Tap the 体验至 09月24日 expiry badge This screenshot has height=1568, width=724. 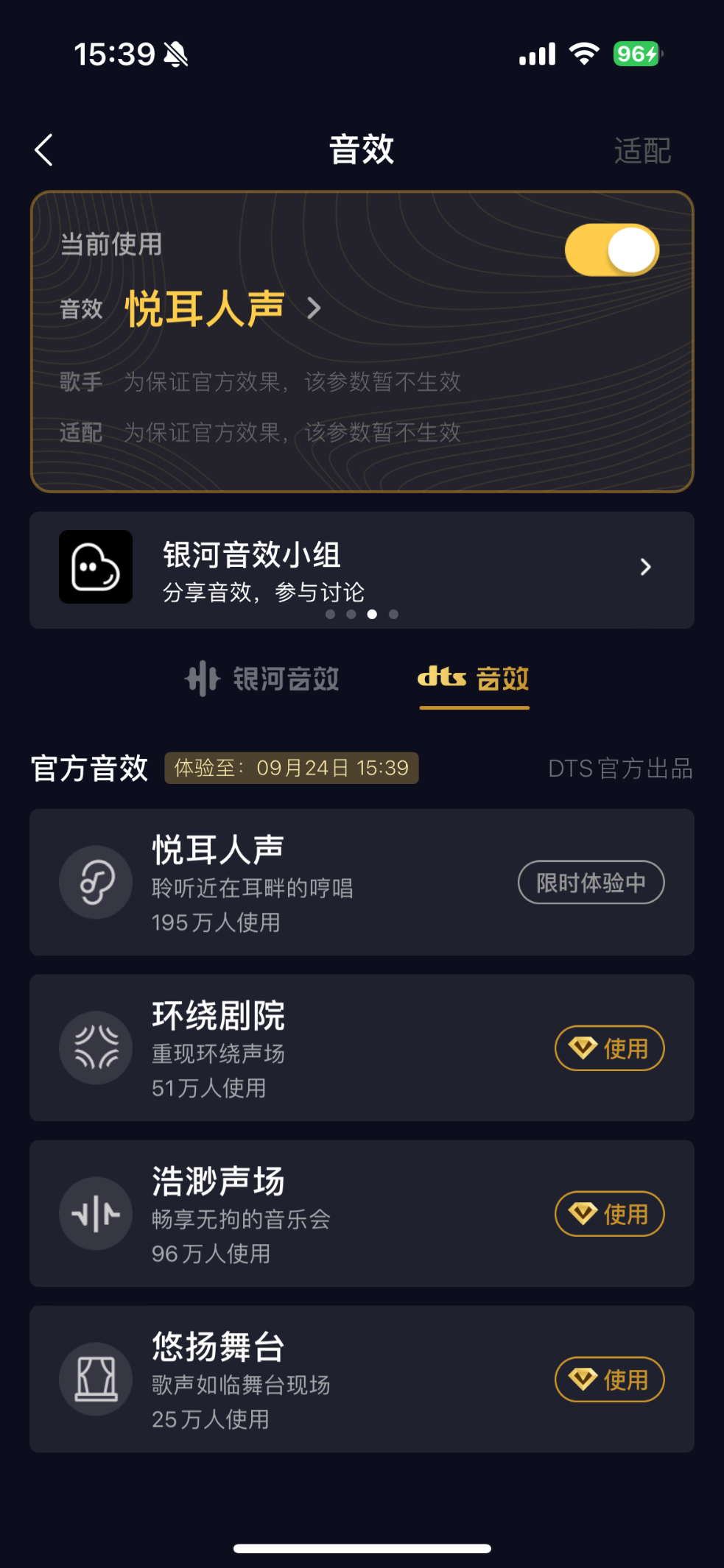[x=291, y=767]
